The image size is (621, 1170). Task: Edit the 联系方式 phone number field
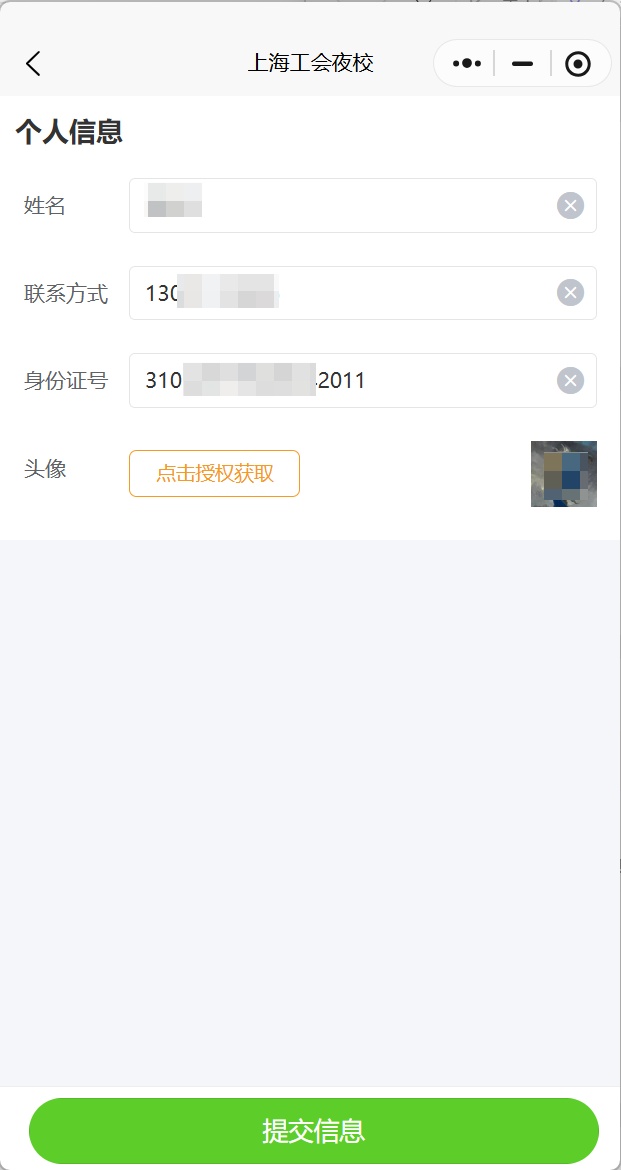(x=340, y=293)
